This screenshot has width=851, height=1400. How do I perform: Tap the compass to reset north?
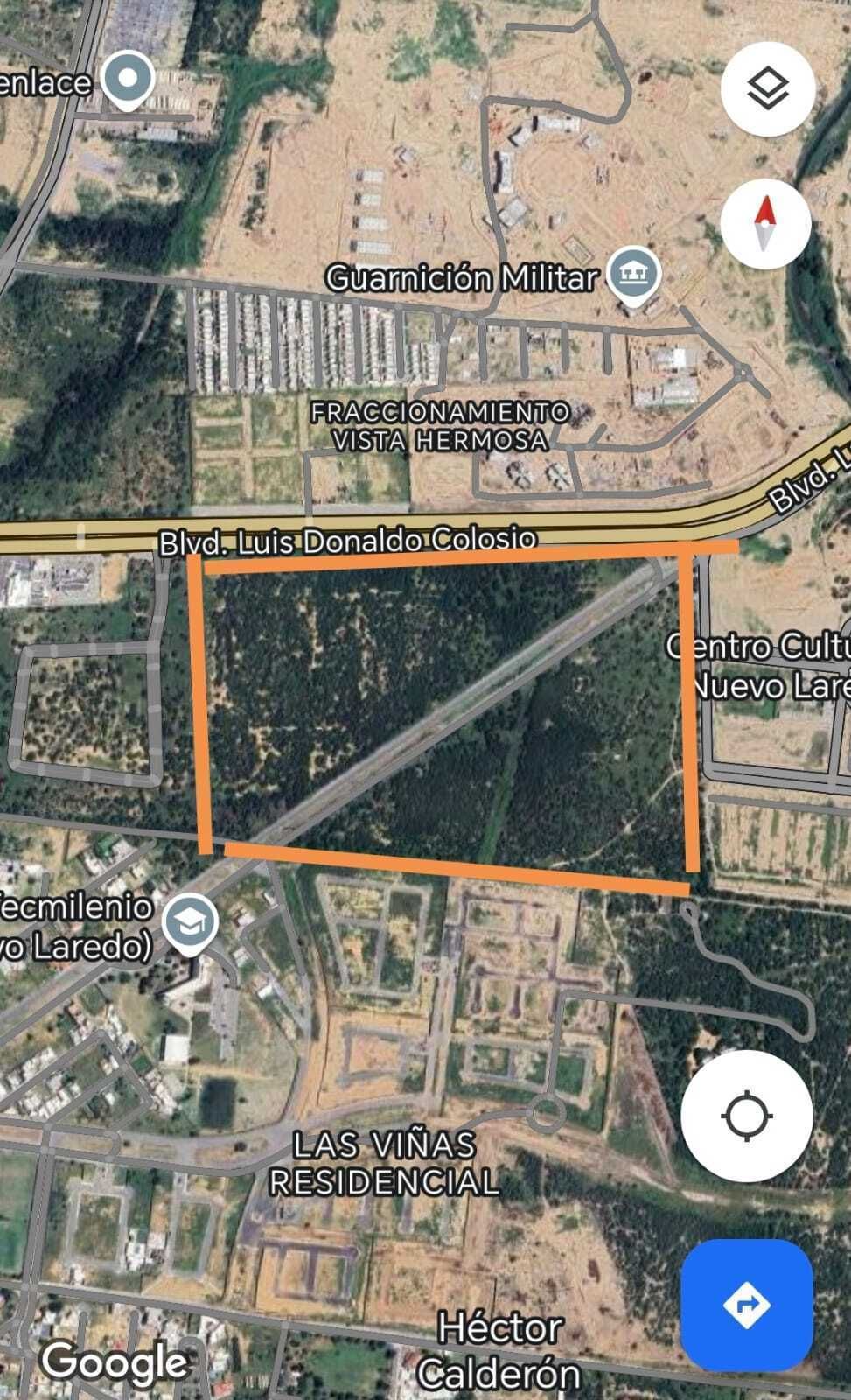coord(765,224)
